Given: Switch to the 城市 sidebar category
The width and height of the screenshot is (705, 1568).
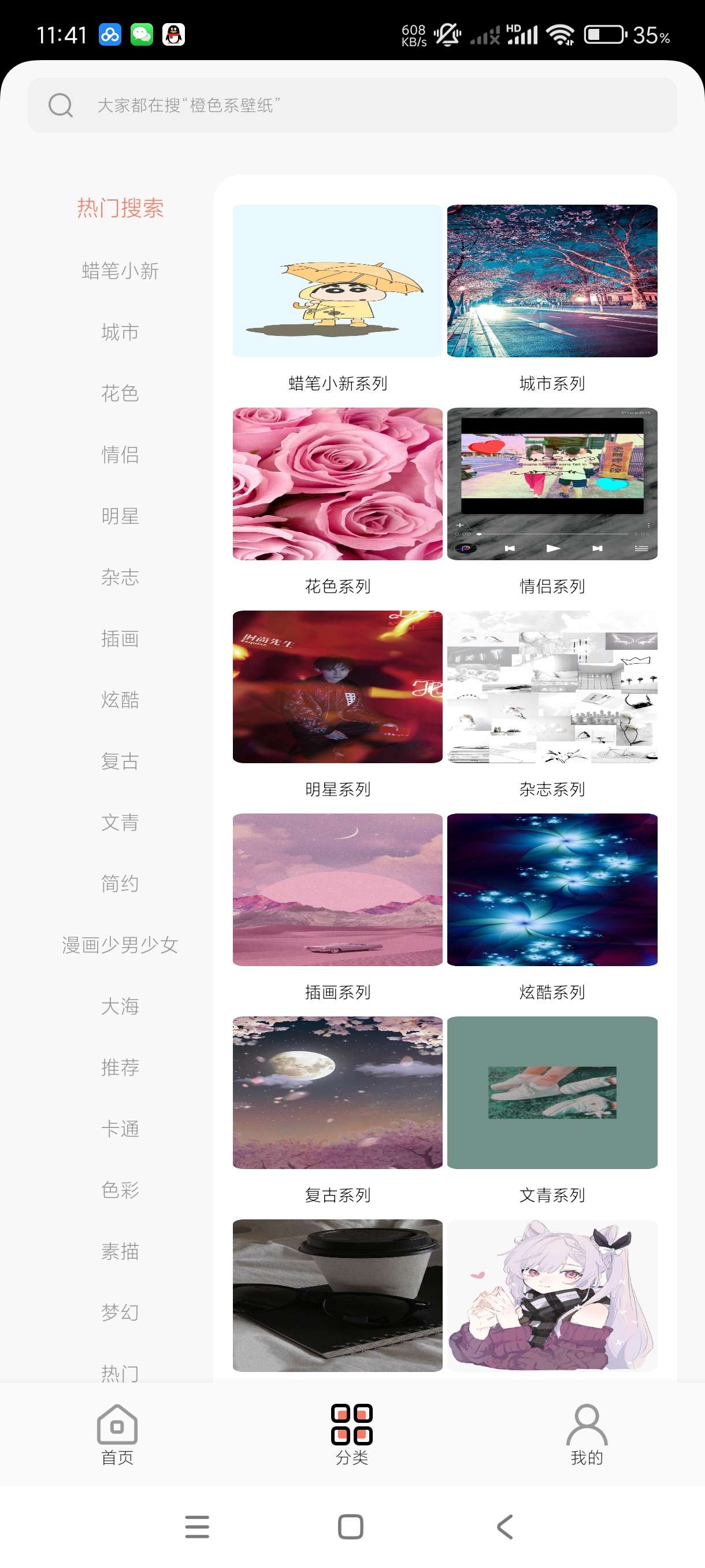Looking at the screenshot, I should [x=120, y=332].
